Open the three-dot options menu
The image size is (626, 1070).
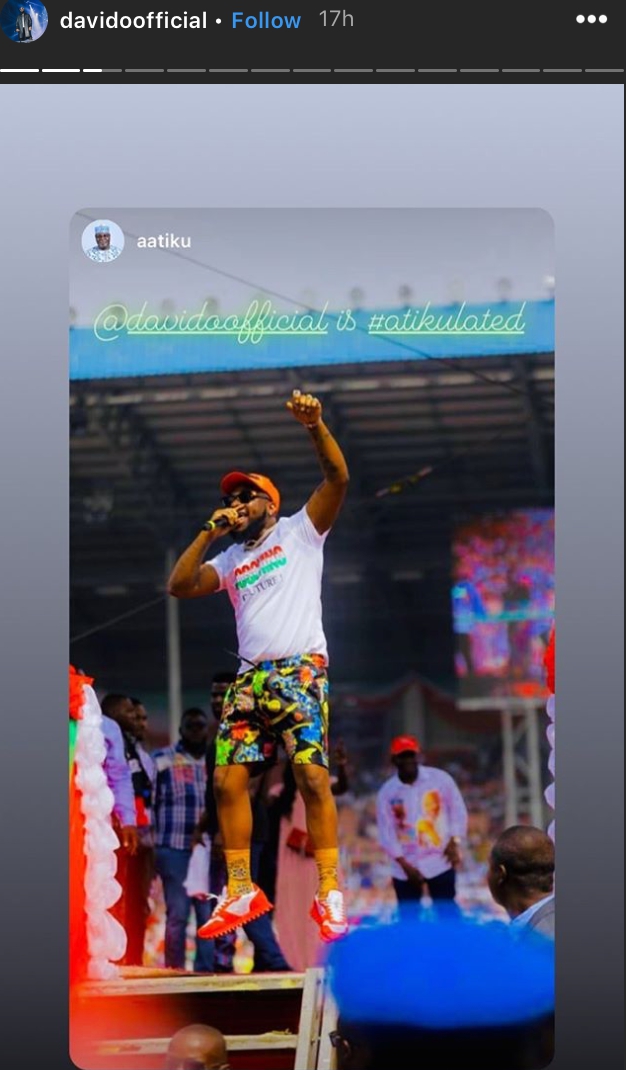(x=591, y=19)
